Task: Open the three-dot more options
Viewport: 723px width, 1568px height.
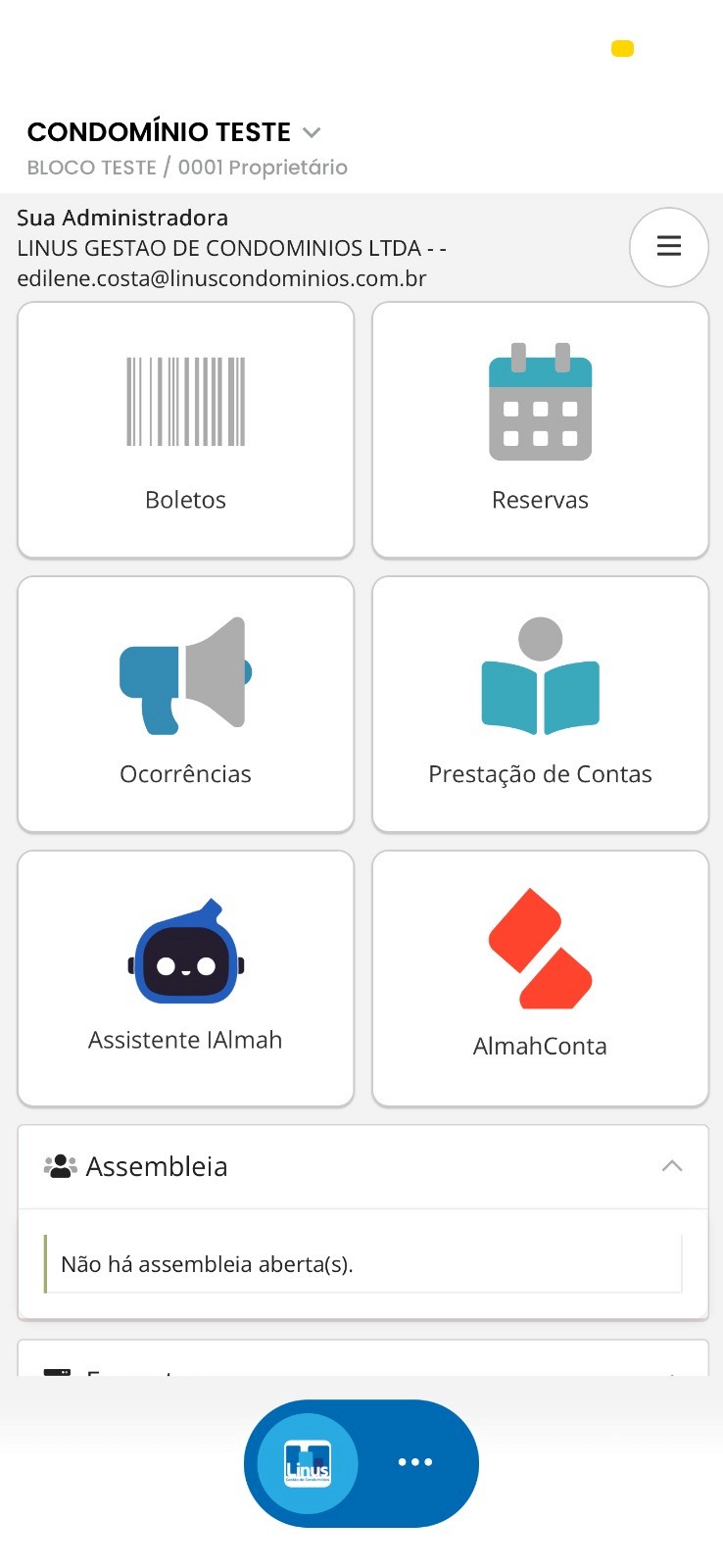Action: [415, 1463]
